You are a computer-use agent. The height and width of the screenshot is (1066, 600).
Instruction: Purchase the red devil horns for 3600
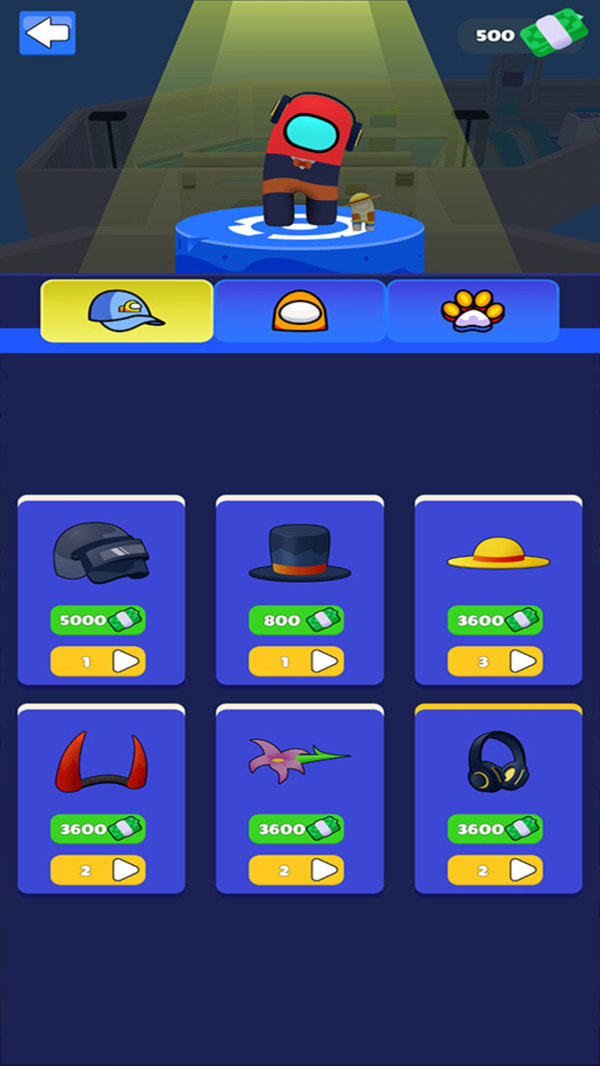98,829
